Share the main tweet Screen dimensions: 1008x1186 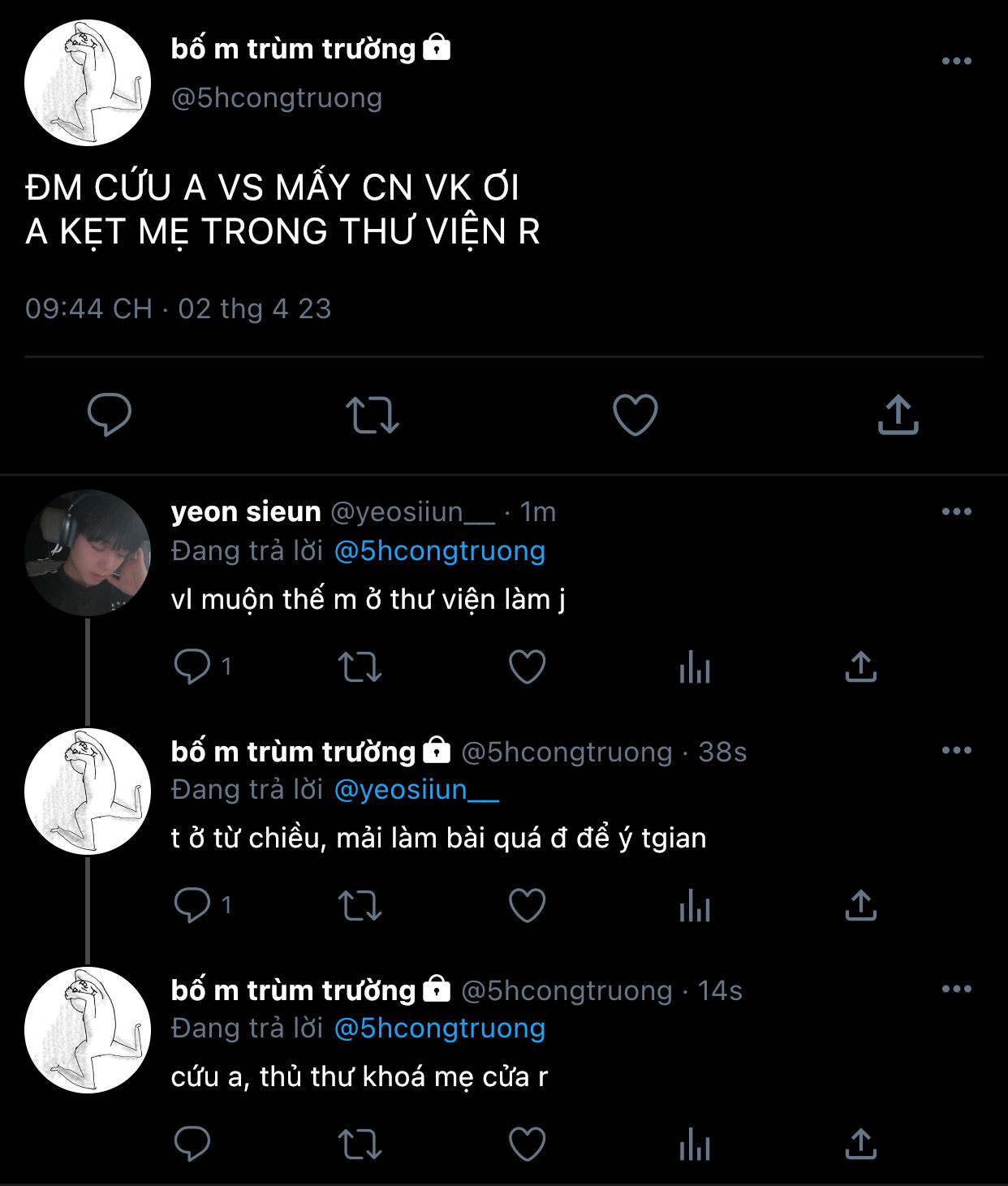click(x=898, y=415)
